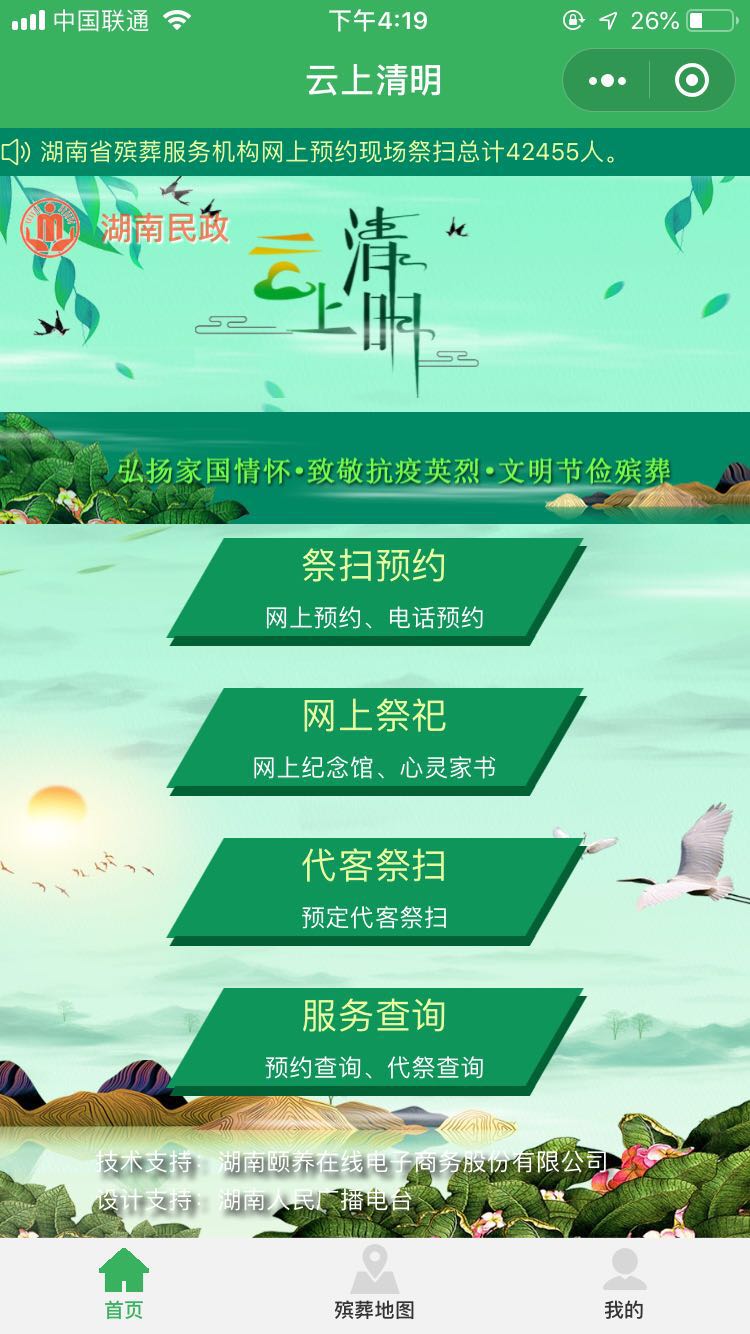750x1334 pixels.
Task: Open the mini program more options menu
Action: click(607, 81)
